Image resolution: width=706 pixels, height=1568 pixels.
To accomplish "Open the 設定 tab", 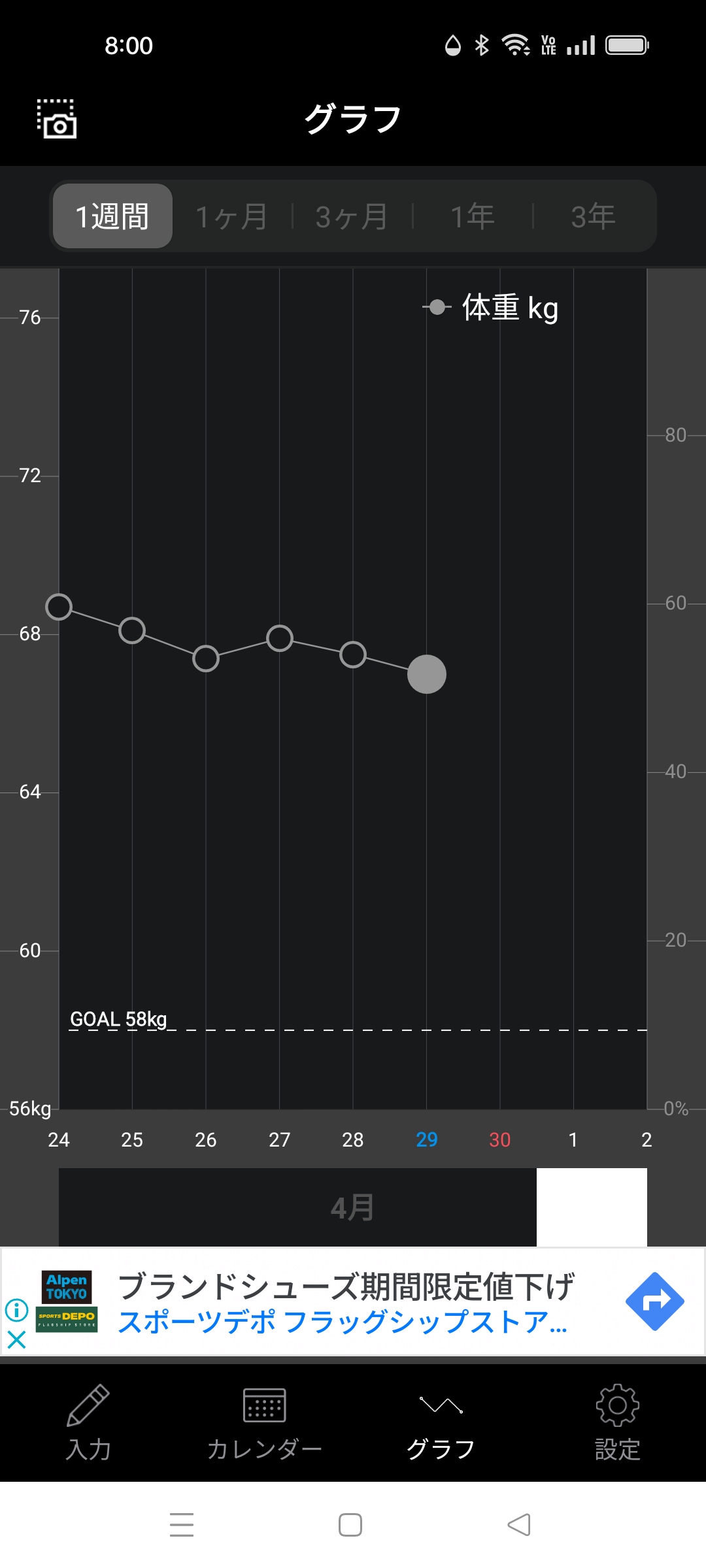I will pos(617,1422).
